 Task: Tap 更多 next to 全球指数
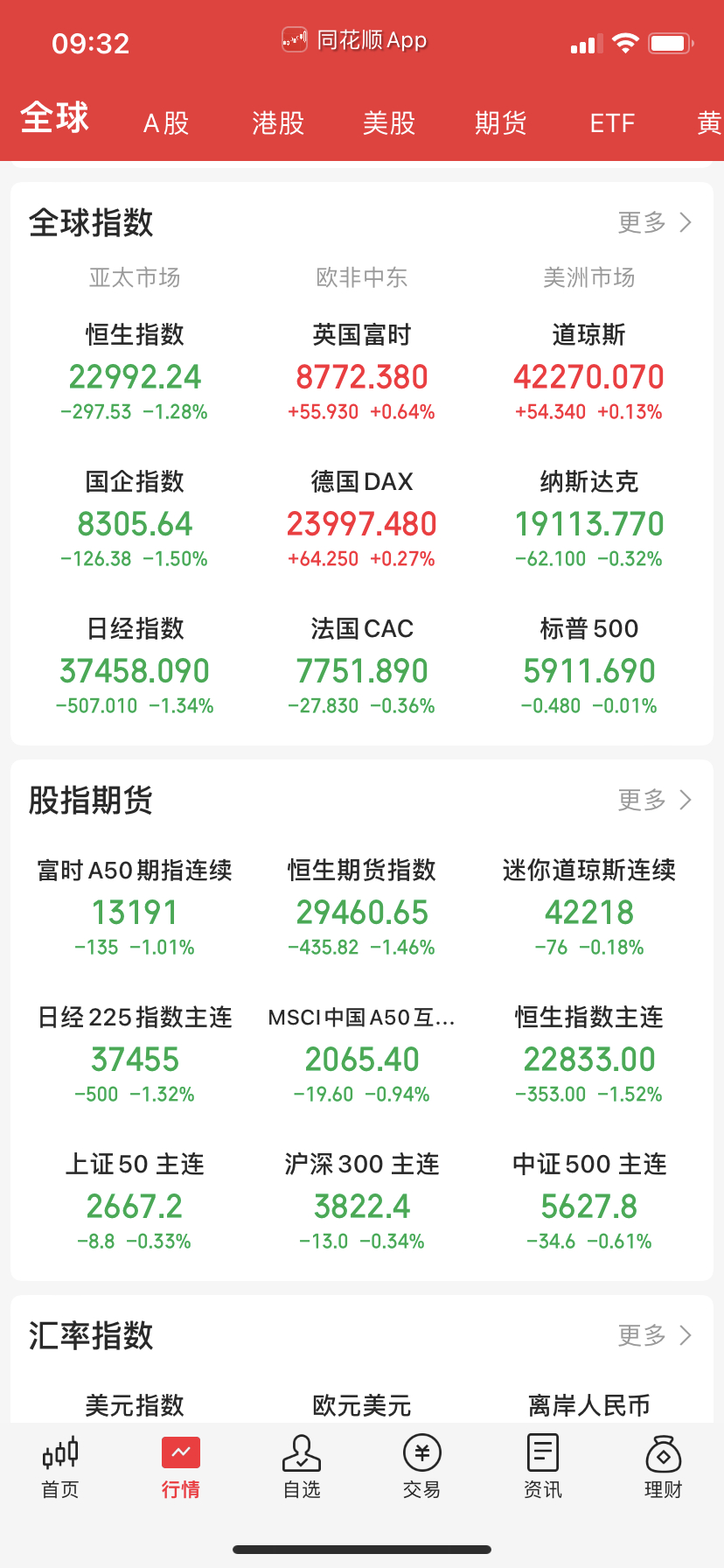pos(655,222)
